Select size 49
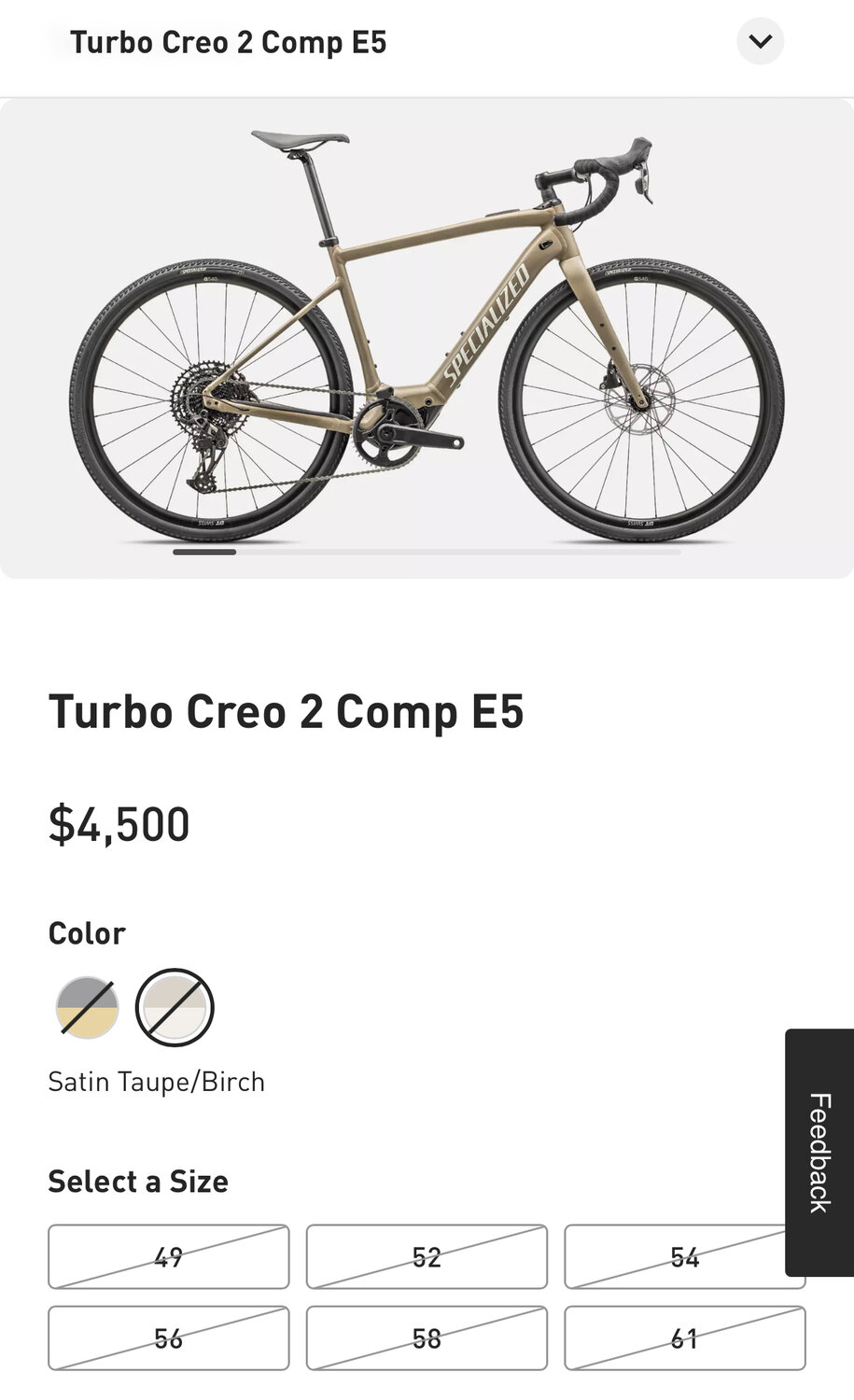854x1400 pixels. [169, 1256]
